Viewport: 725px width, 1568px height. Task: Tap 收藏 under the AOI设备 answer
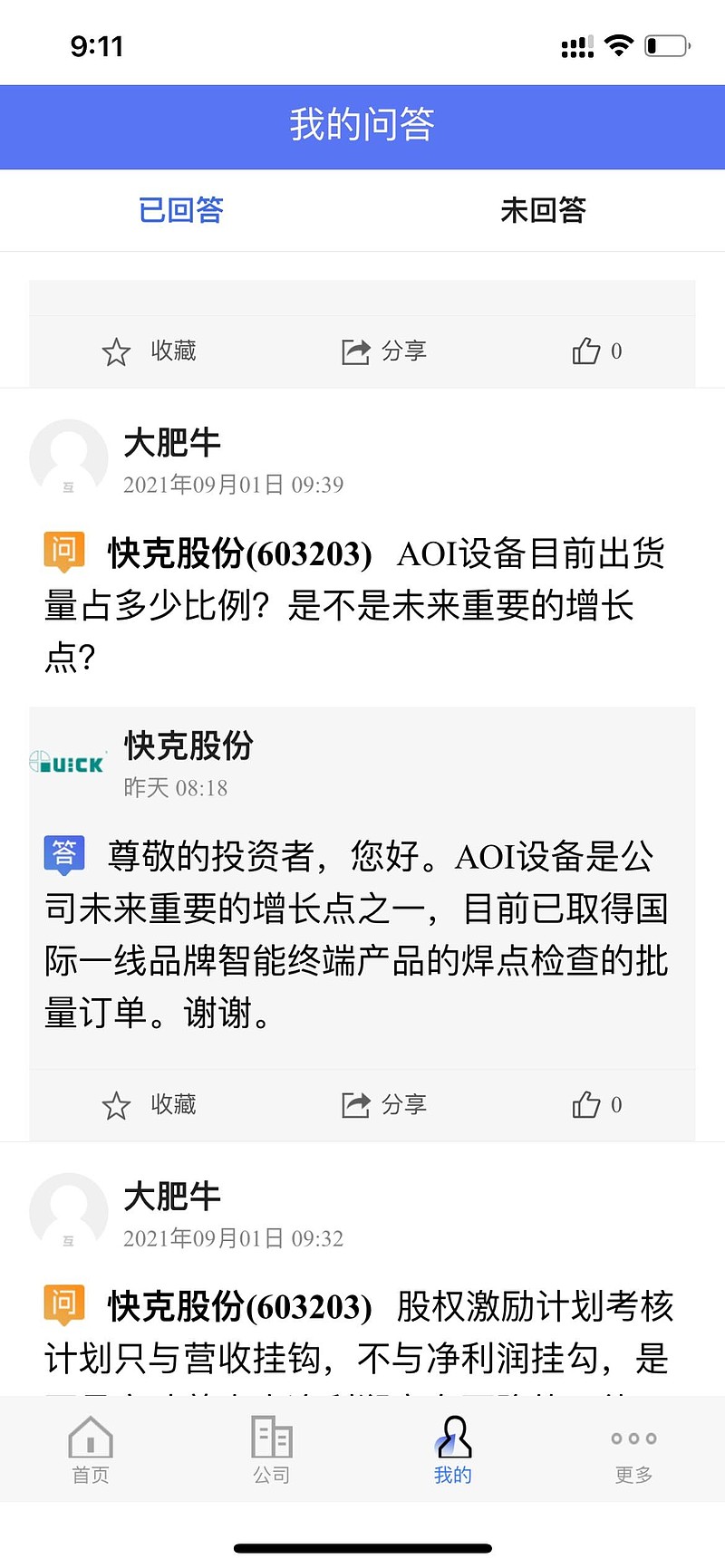(x=150, y=1105)
